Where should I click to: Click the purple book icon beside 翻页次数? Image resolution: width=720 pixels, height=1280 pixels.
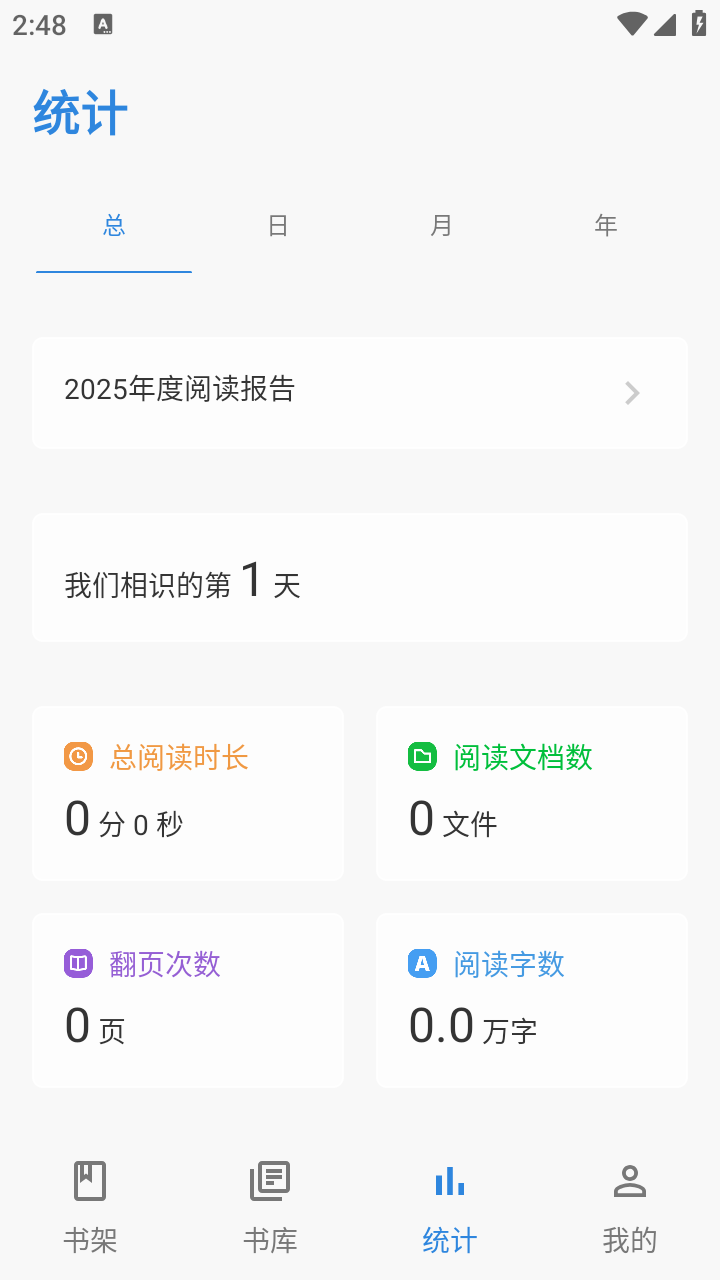point(78,964)
